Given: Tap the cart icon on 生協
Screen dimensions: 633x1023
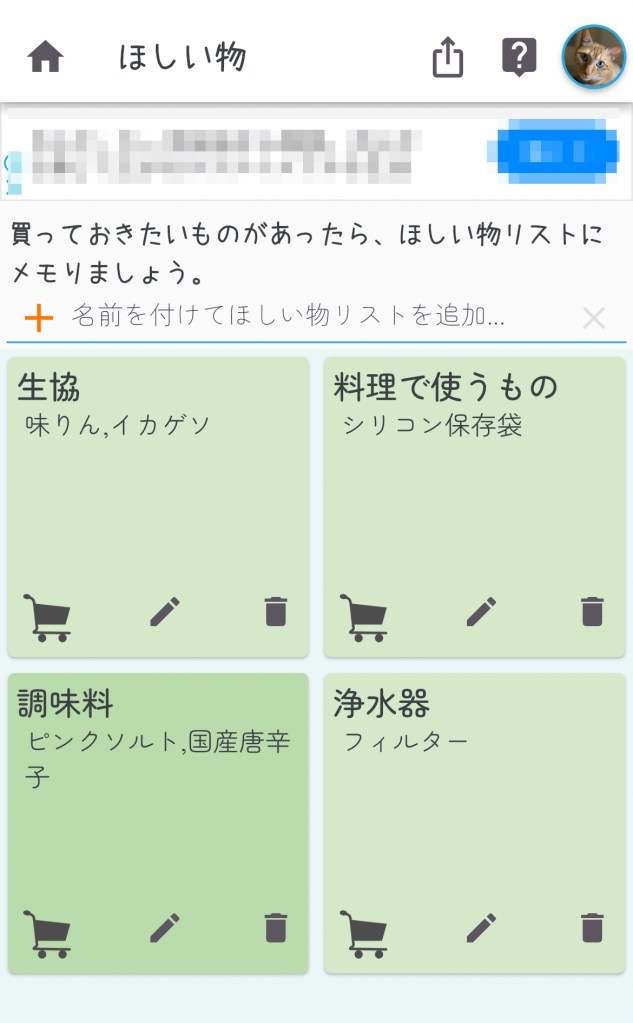Looking at the screenshot, I should coord(47,617).
